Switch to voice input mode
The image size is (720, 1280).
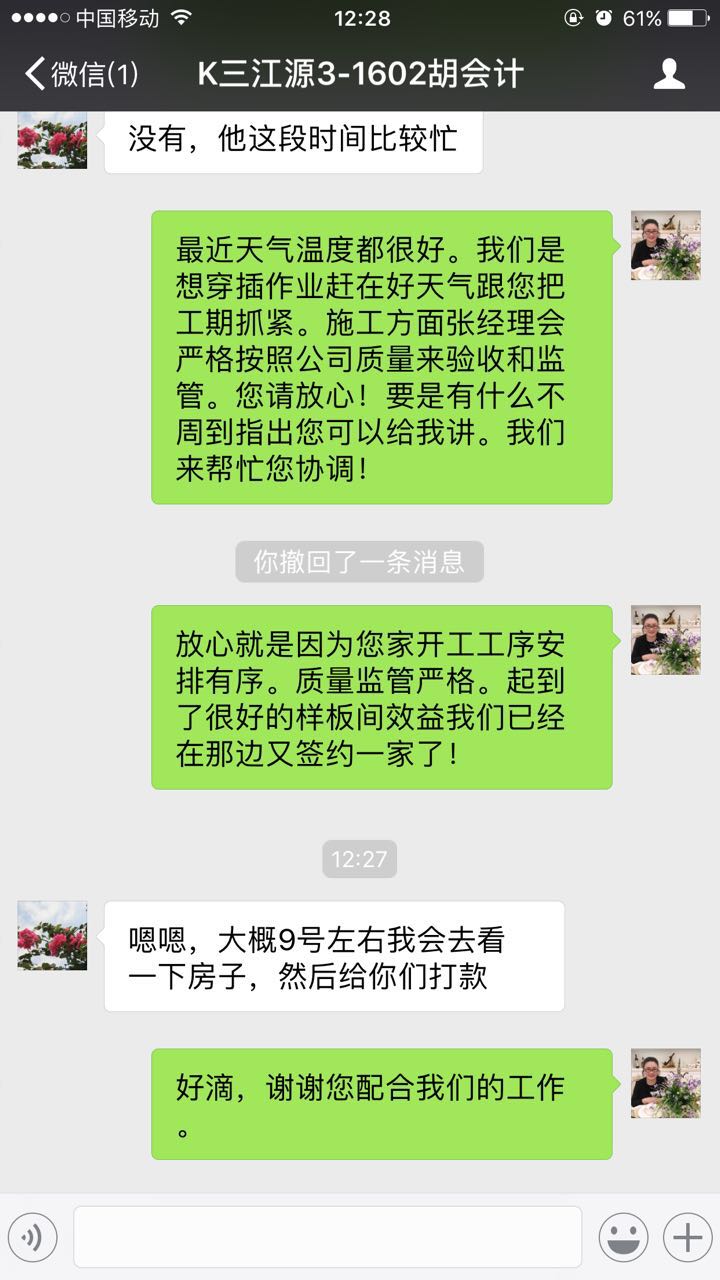coord(33,1238)
